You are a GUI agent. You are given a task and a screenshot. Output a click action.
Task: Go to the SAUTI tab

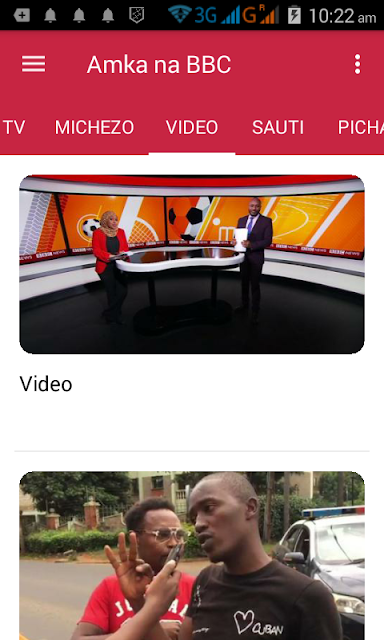pyautogui.click(x=278, y=127)
